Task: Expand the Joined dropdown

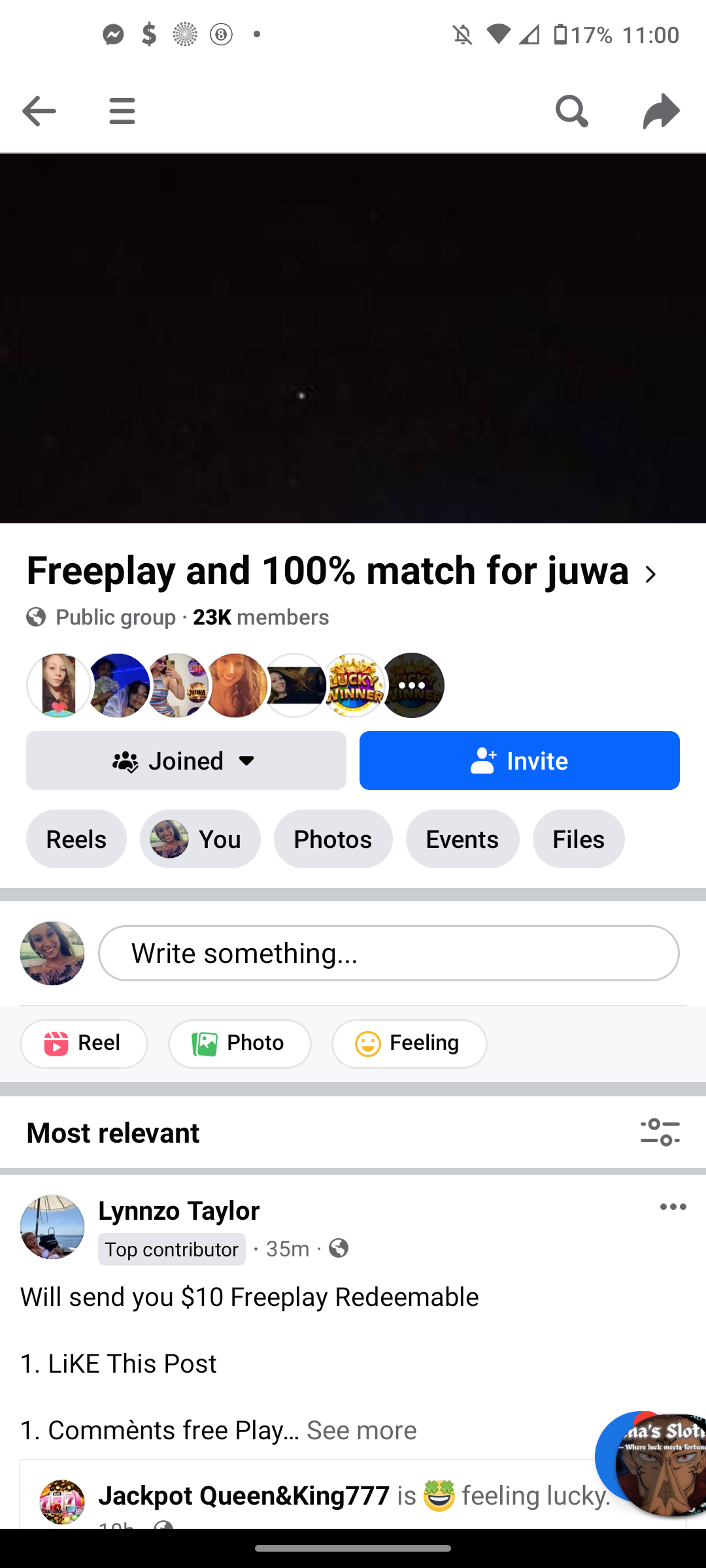Action: coord(186,760)
